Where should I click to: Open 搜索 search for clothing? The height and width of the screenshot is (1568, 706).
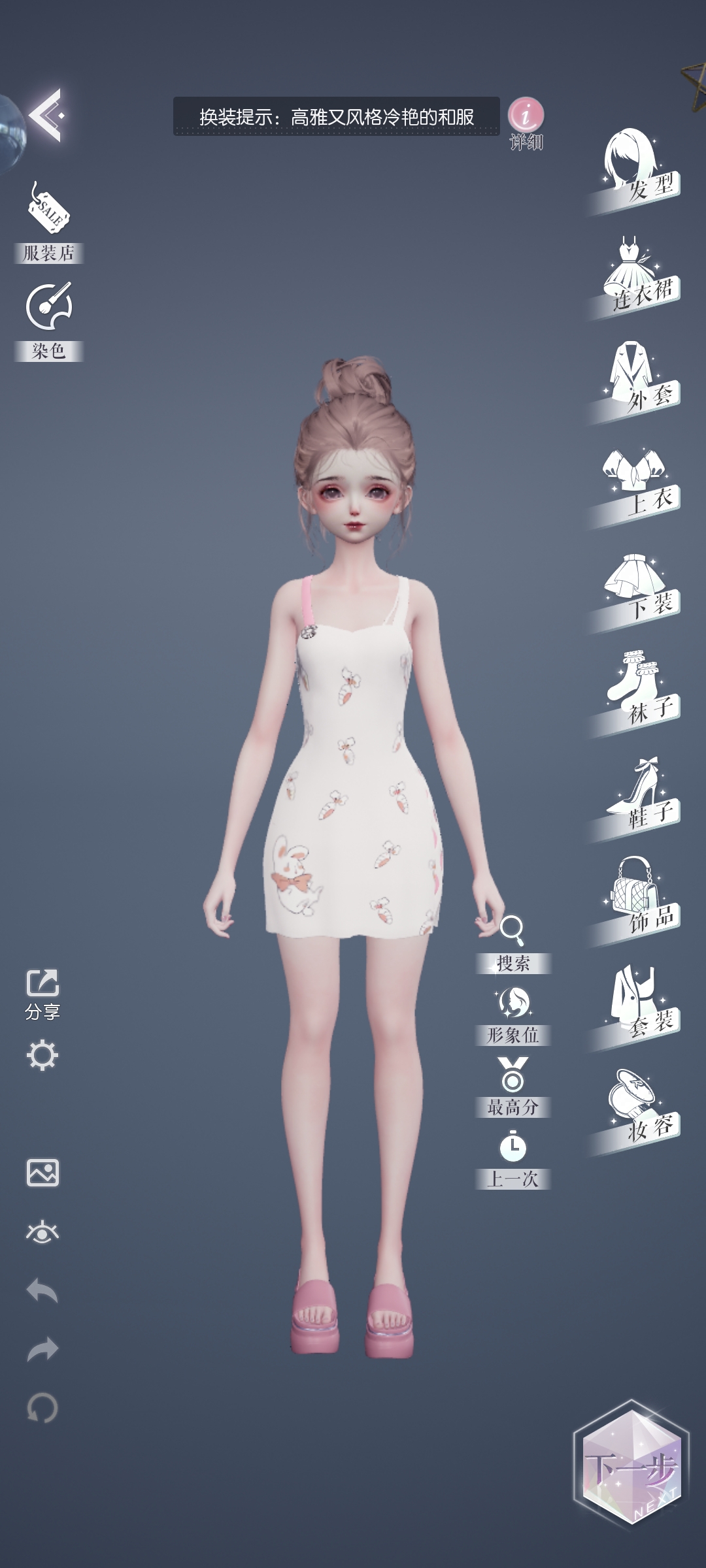(x=513, y=944)
